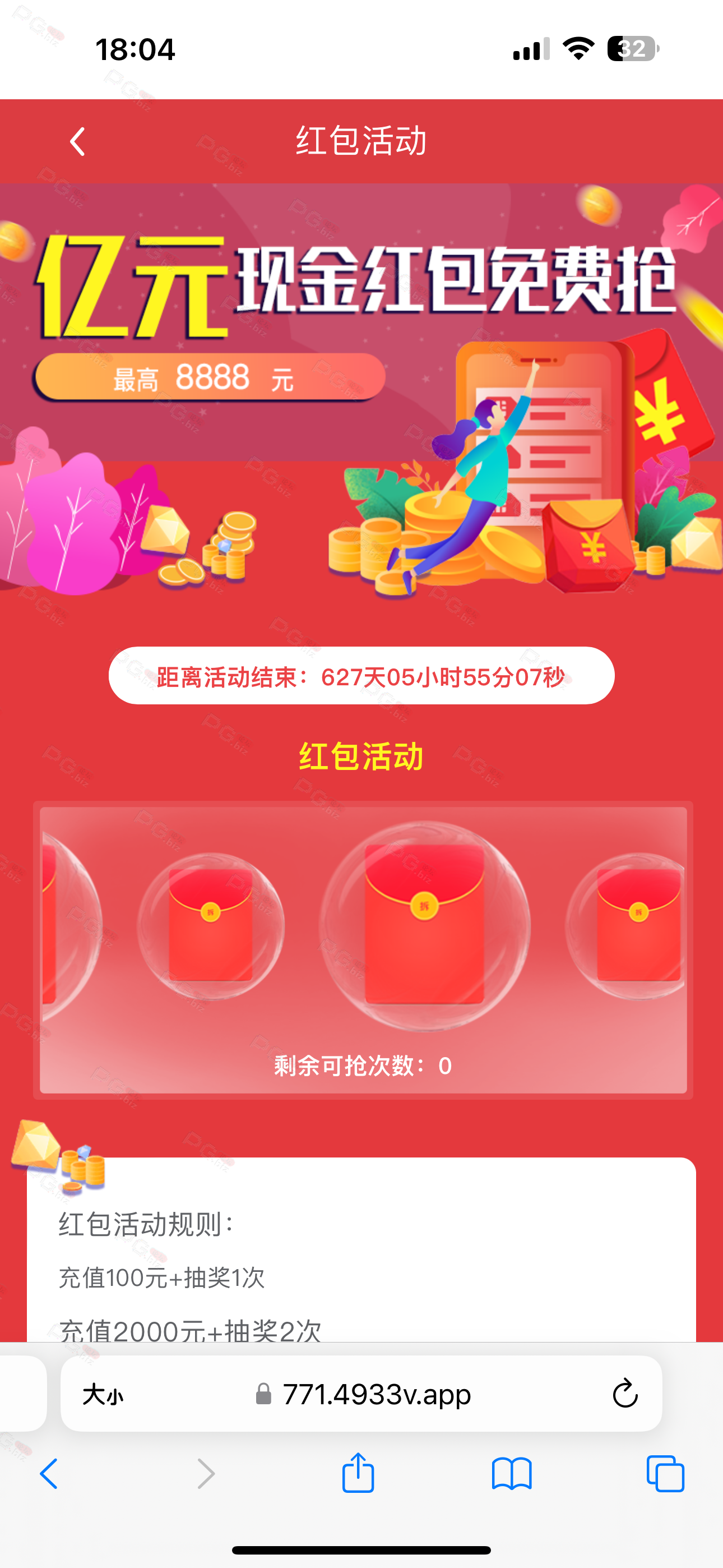This screenshot has width=723, height=1568.
Task: Open the large center red envelope
Action: click(x=424, y=925)
